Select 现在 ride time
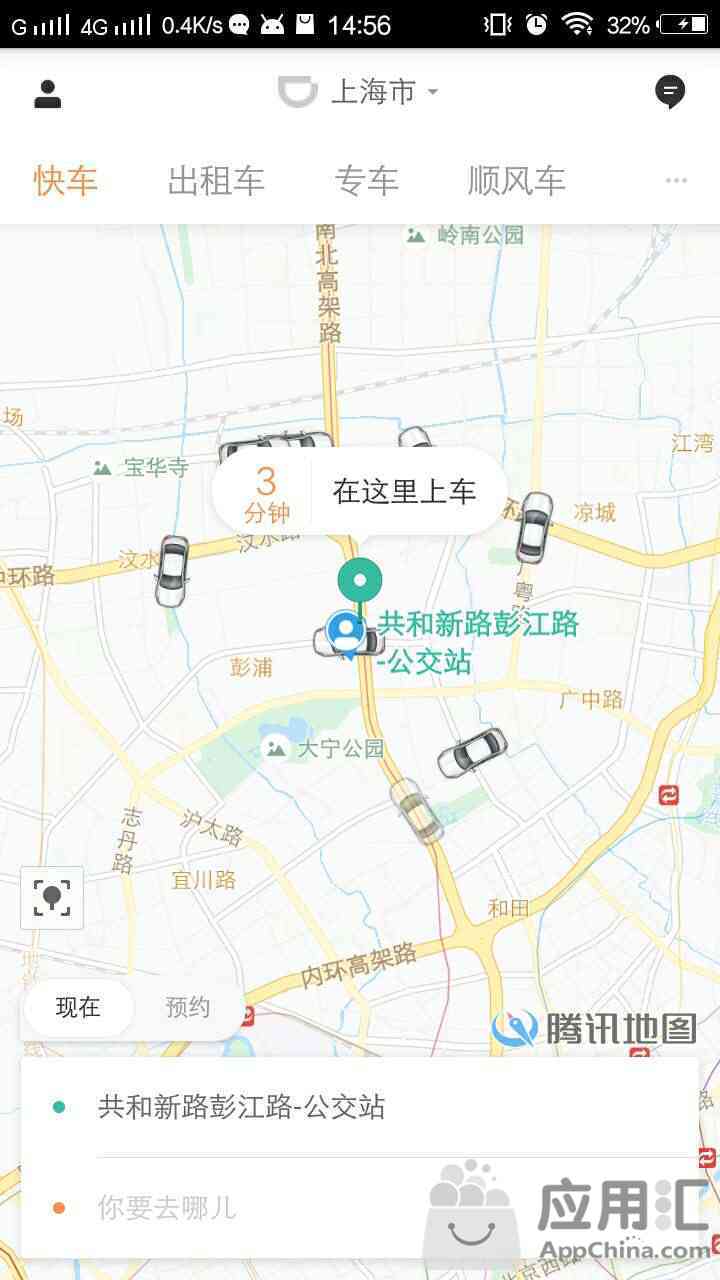The width and height of the screenshot is (720, 1280). tap(78, 1007)
